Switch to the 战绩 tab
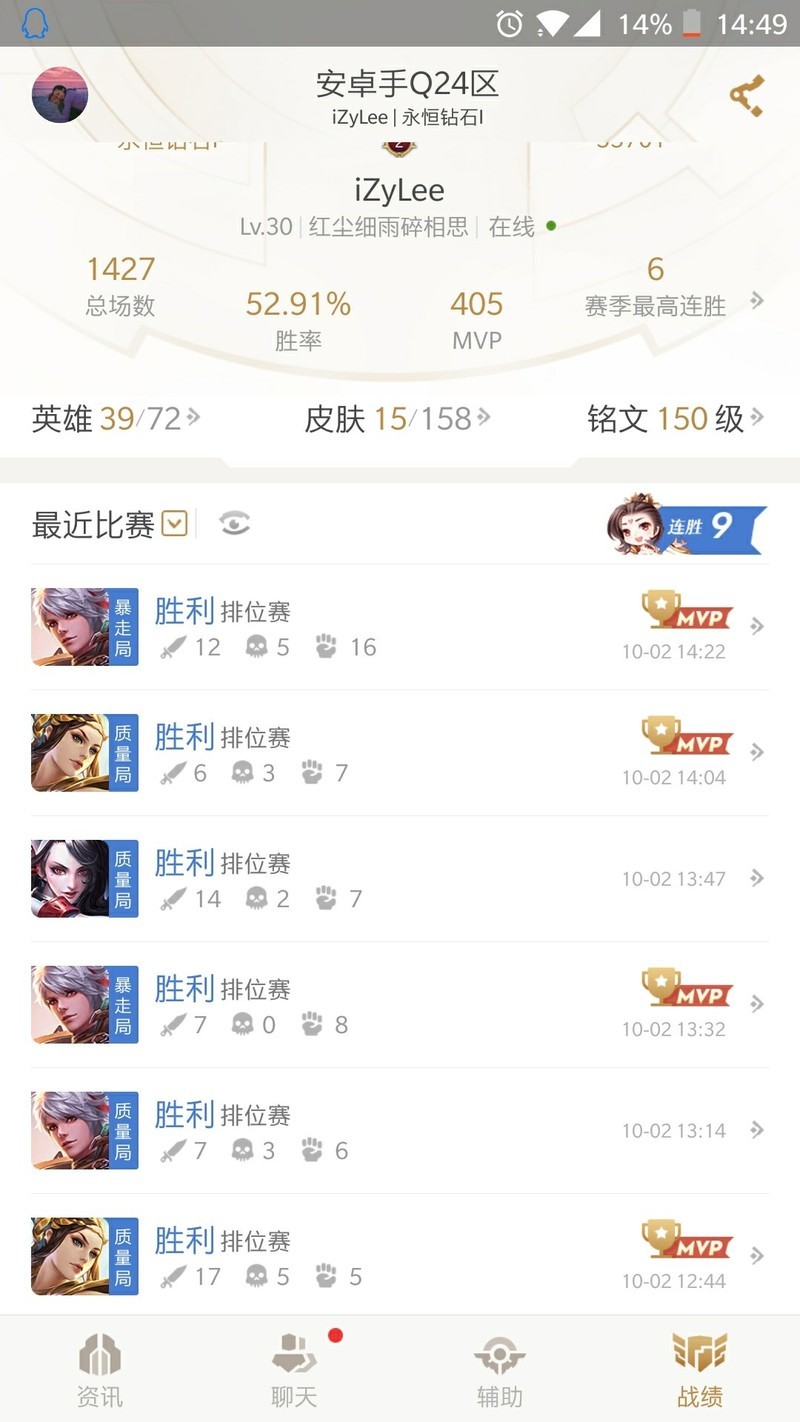Screen dimensions: 800x1422 [699, 1367]
